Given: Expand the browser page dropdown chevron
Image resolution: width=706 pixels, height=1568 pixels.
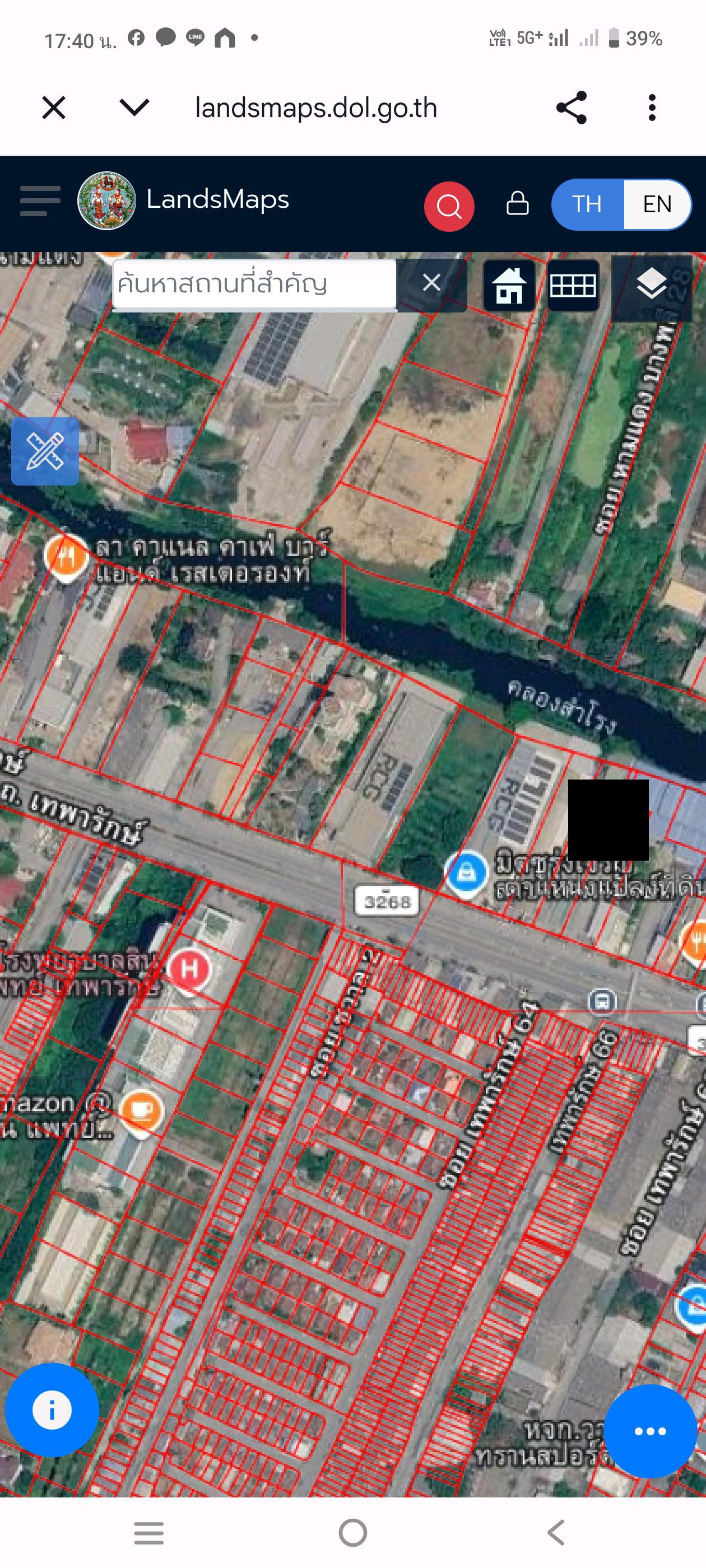Looking at the screenshot, I should click(x=134, y=108).
